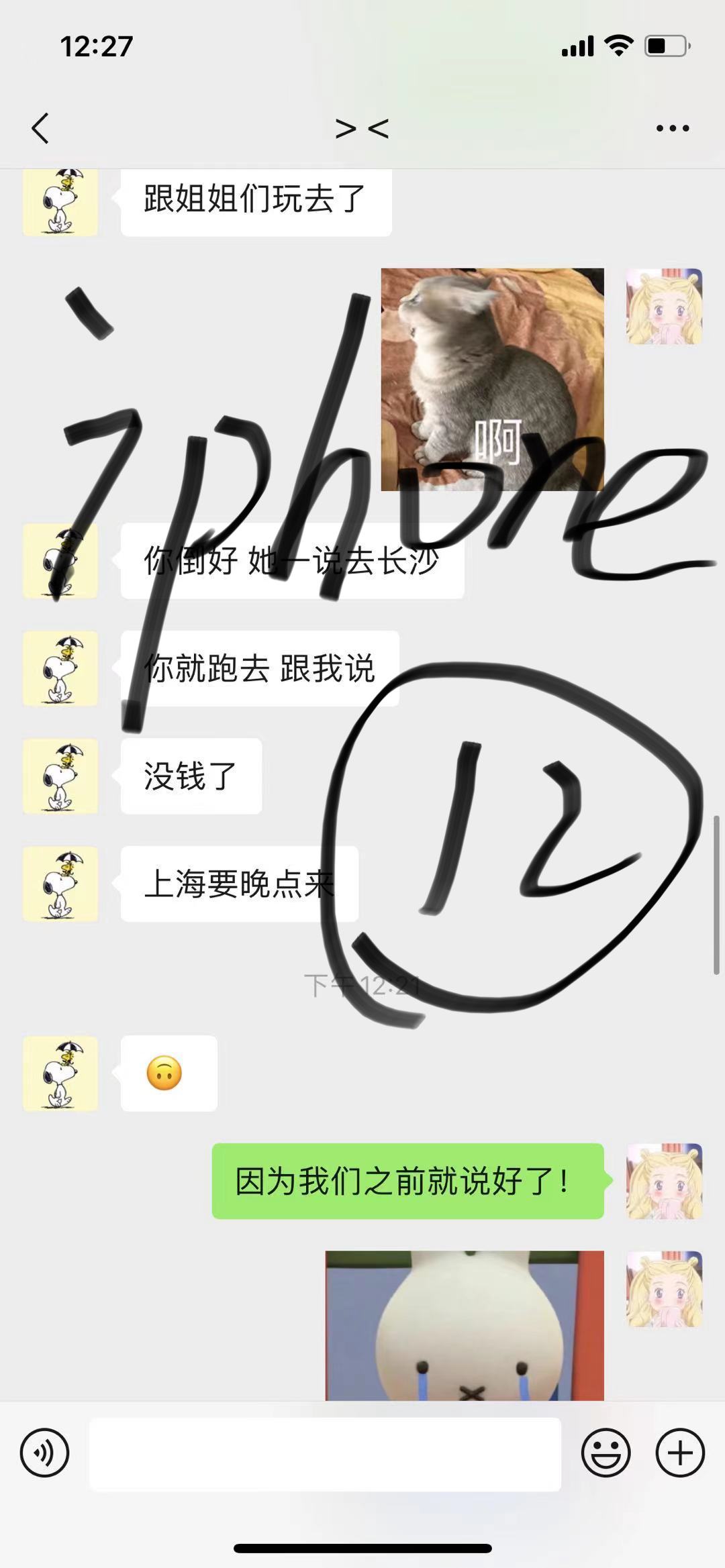Open the emoji sticker panel
Screen dimensions: 725x1568
pyautogui.click(x=606, y=1453)
